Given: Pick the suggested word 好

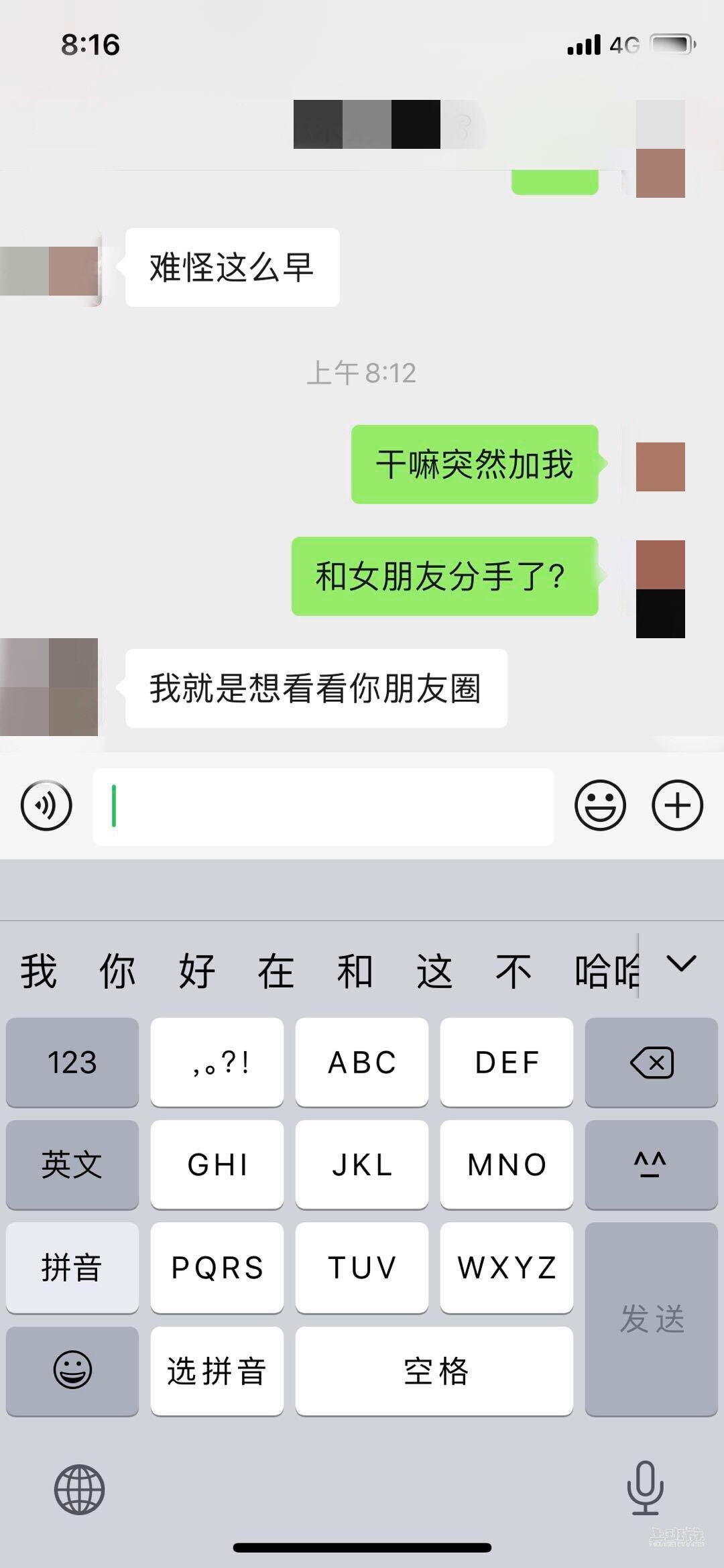Looking at the screenshot, I should coord(196,971).
